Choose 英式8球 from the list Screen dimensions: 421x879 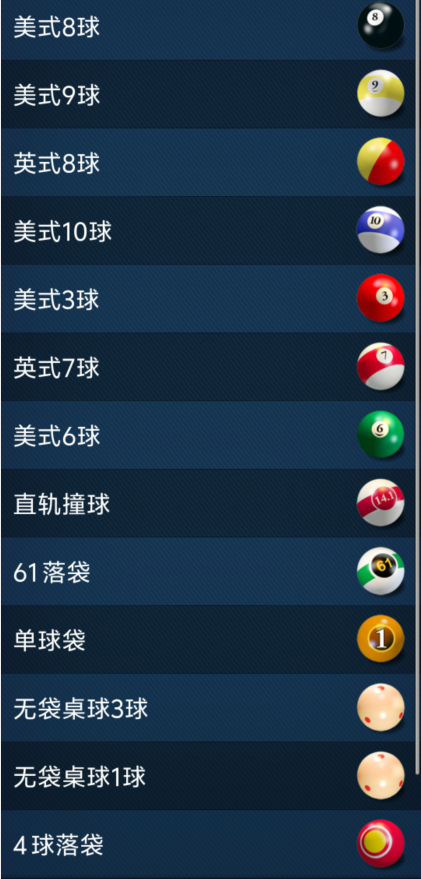(x=208, y=163)
